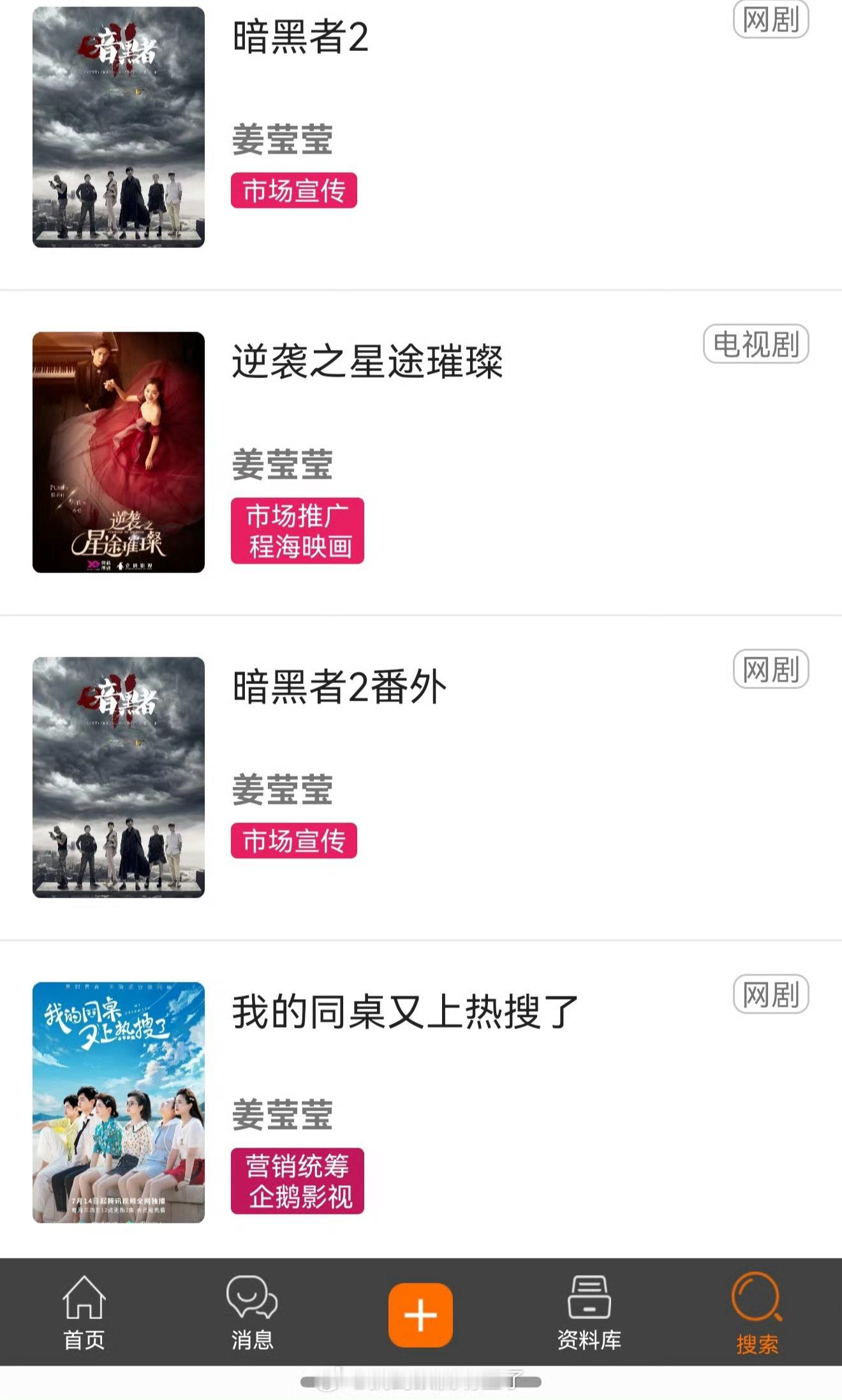842x1400 pixels.
Task: Open the 我的同桌又上热搜了 entry
Action: click(x=404, y=1012)
